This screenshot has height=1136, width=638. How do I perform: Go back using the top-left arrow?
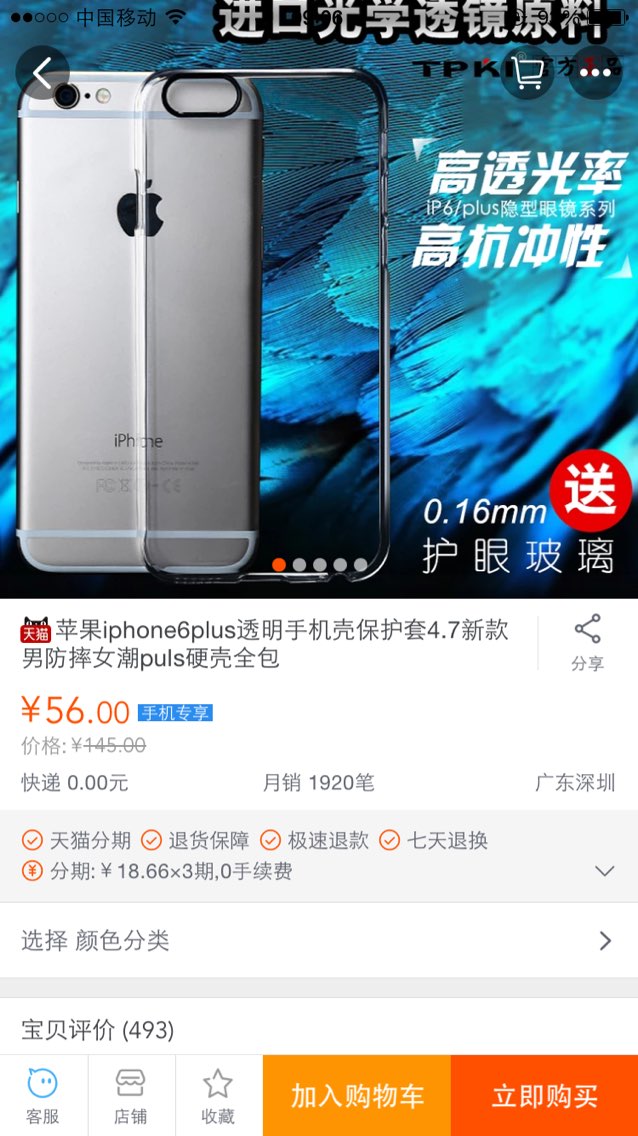pos(42,72)
